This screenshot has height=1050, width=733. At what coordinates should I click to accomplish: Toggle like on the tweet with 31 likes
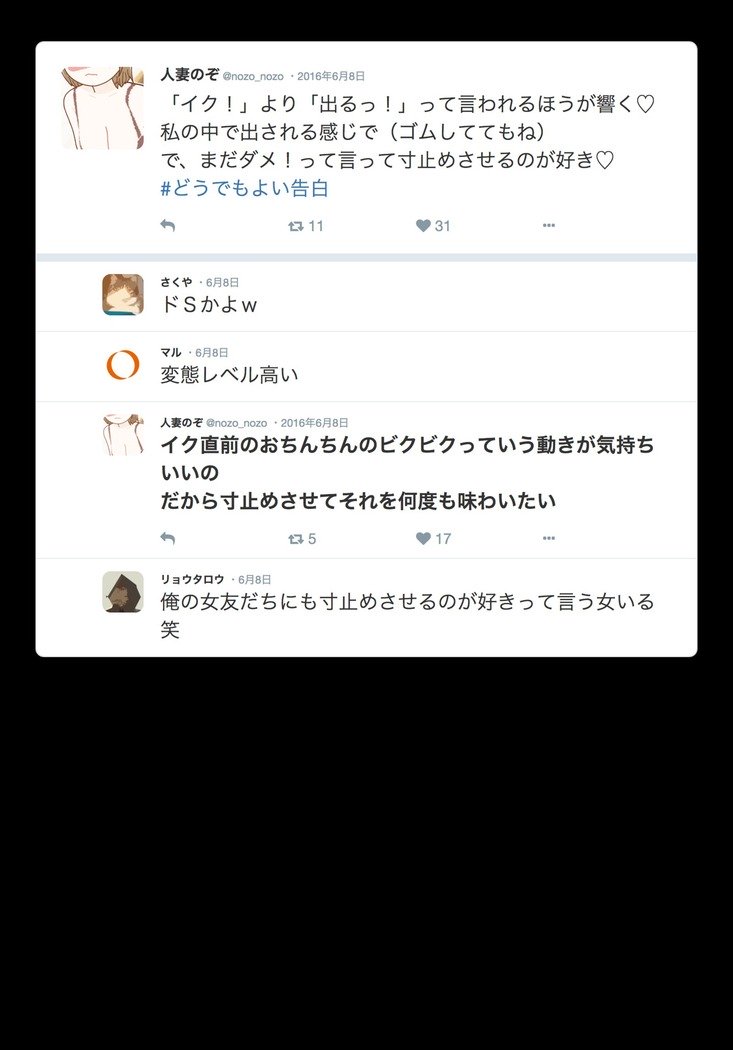426,225
